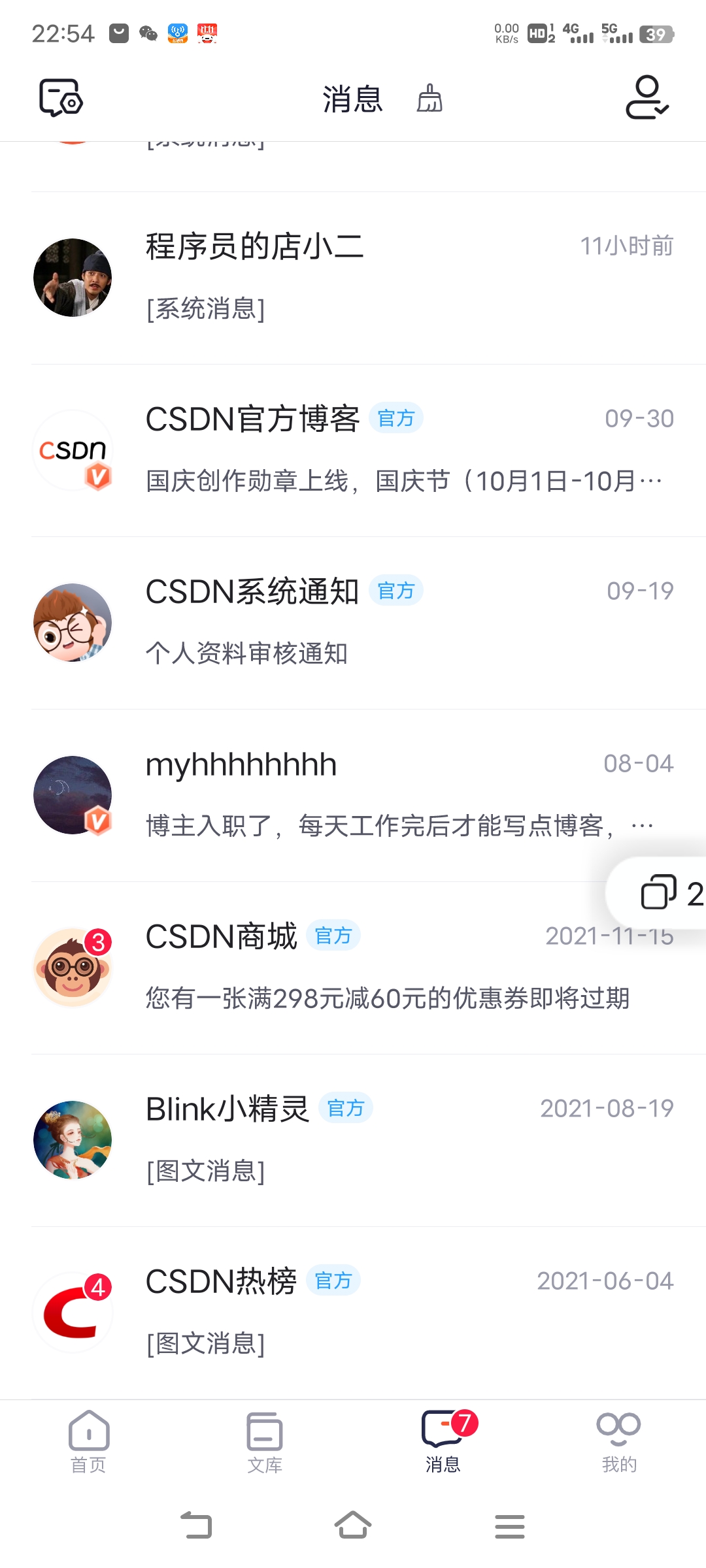Tap the floating windows button
This screenshot has height=1568, width=706.
660,892
